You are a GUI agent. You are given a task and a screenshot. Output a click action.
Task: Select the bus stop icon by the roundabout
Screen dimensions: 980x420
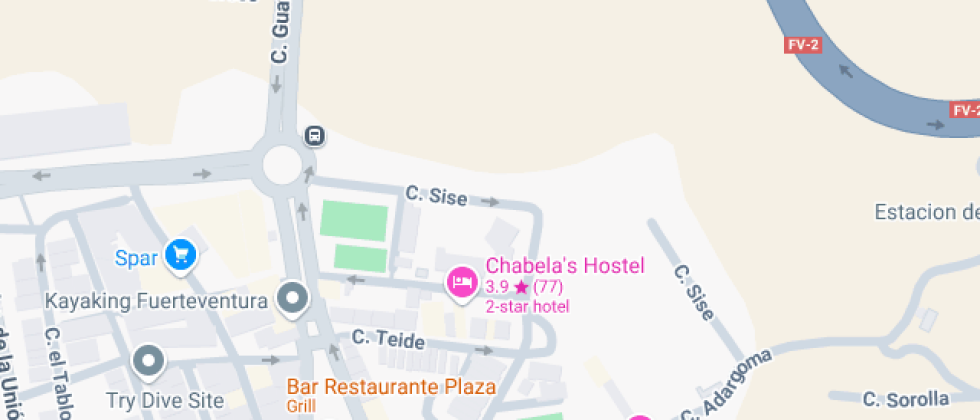pyautogui.click(x=314, y=135)
